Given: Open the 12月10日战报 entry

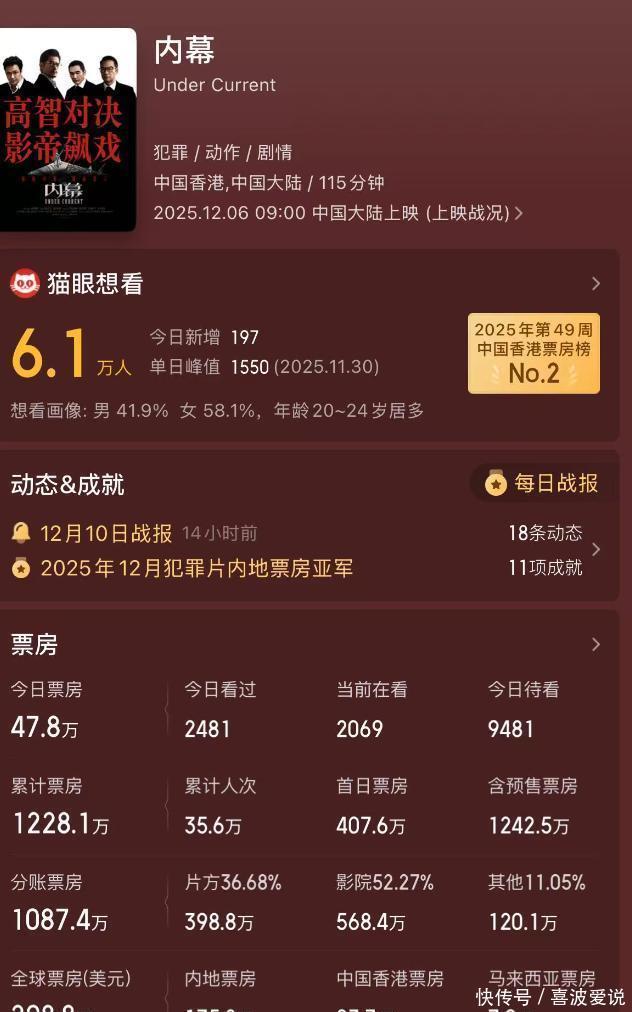Looking at the screenshot, I should (x=107, y=533).
